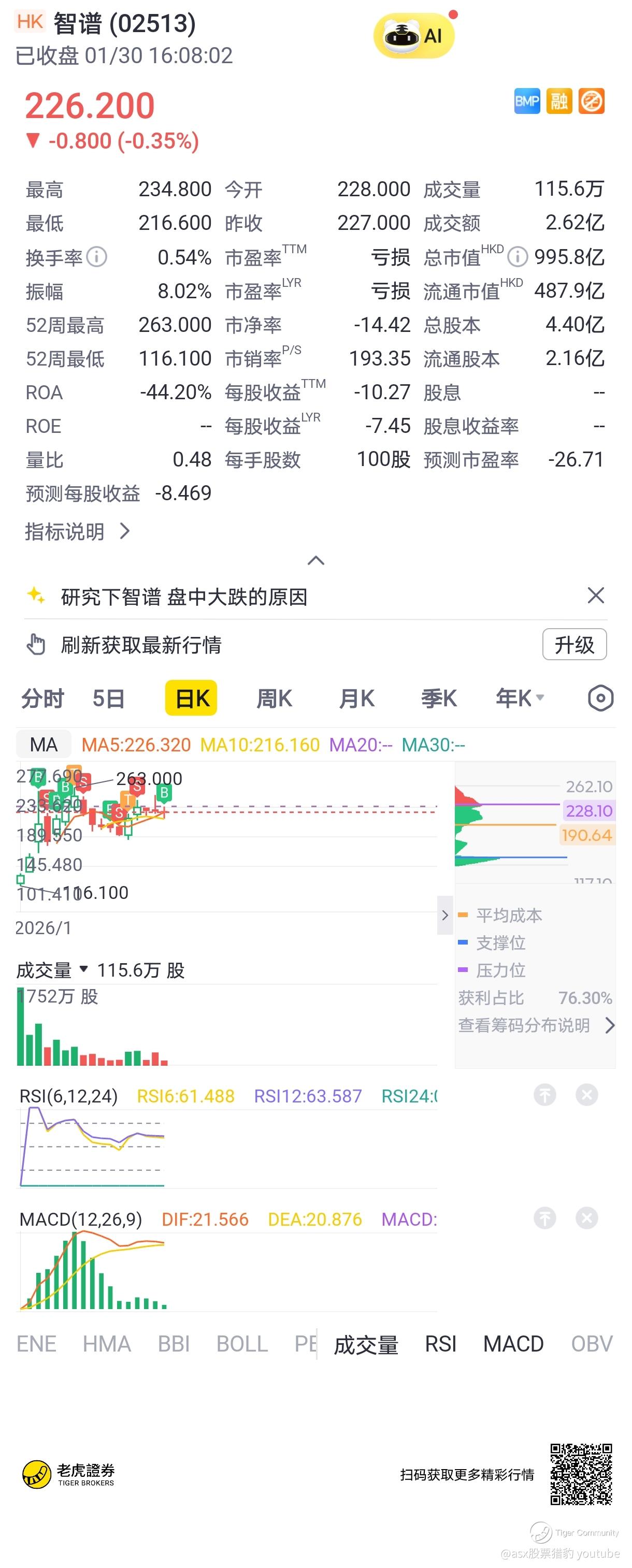Select the OBV indicator
This screenshot has height=1568, width=632.
591,1344
